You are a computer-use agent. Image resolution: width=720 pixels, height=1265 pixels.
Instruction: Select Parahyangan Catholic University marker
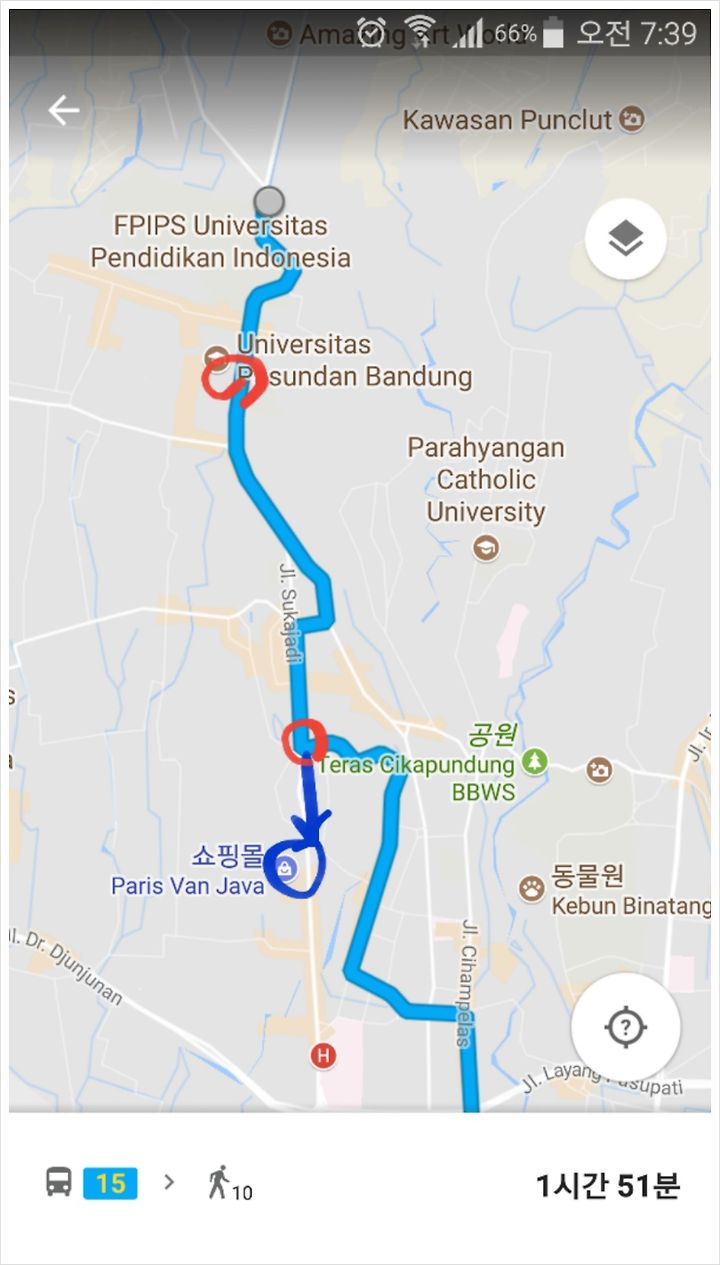pos(486,547)
